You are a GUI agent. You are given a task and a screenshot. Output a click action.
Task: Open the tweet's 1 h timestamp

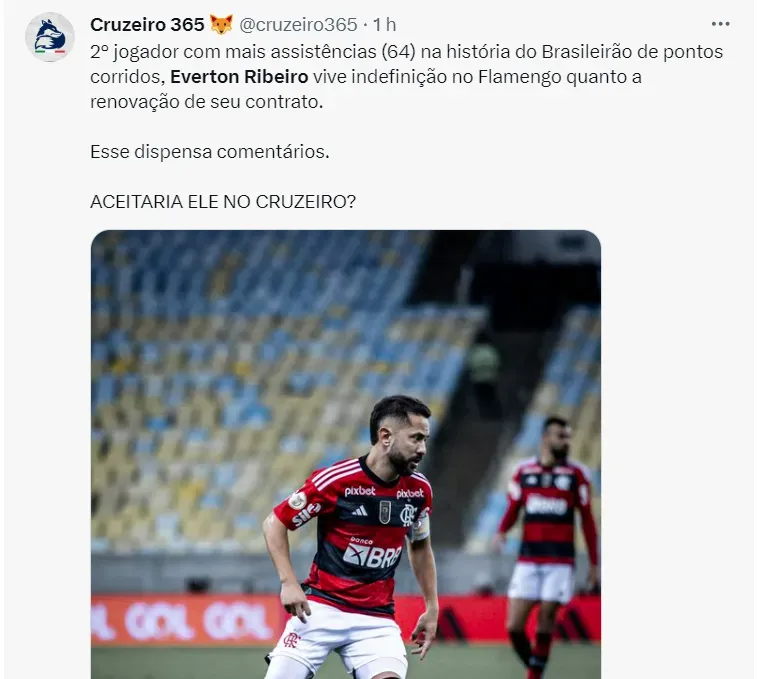[384, 24]
